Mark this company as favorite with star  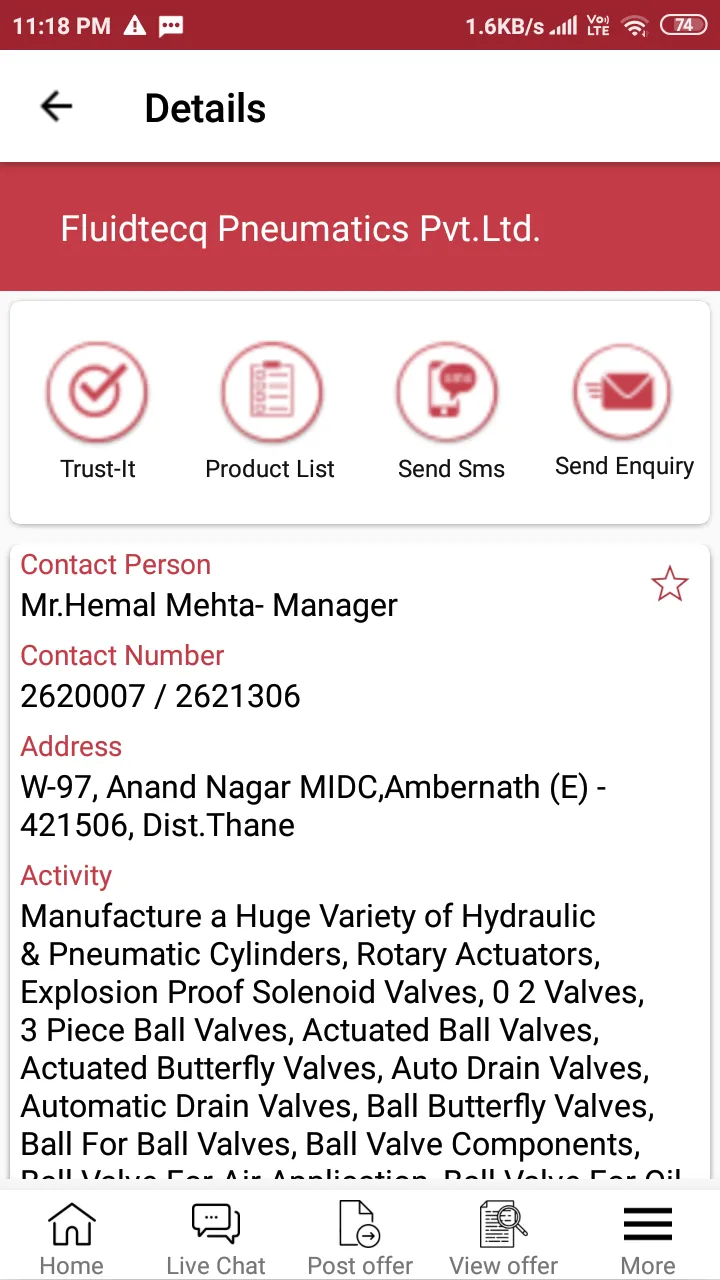[669, 584]
